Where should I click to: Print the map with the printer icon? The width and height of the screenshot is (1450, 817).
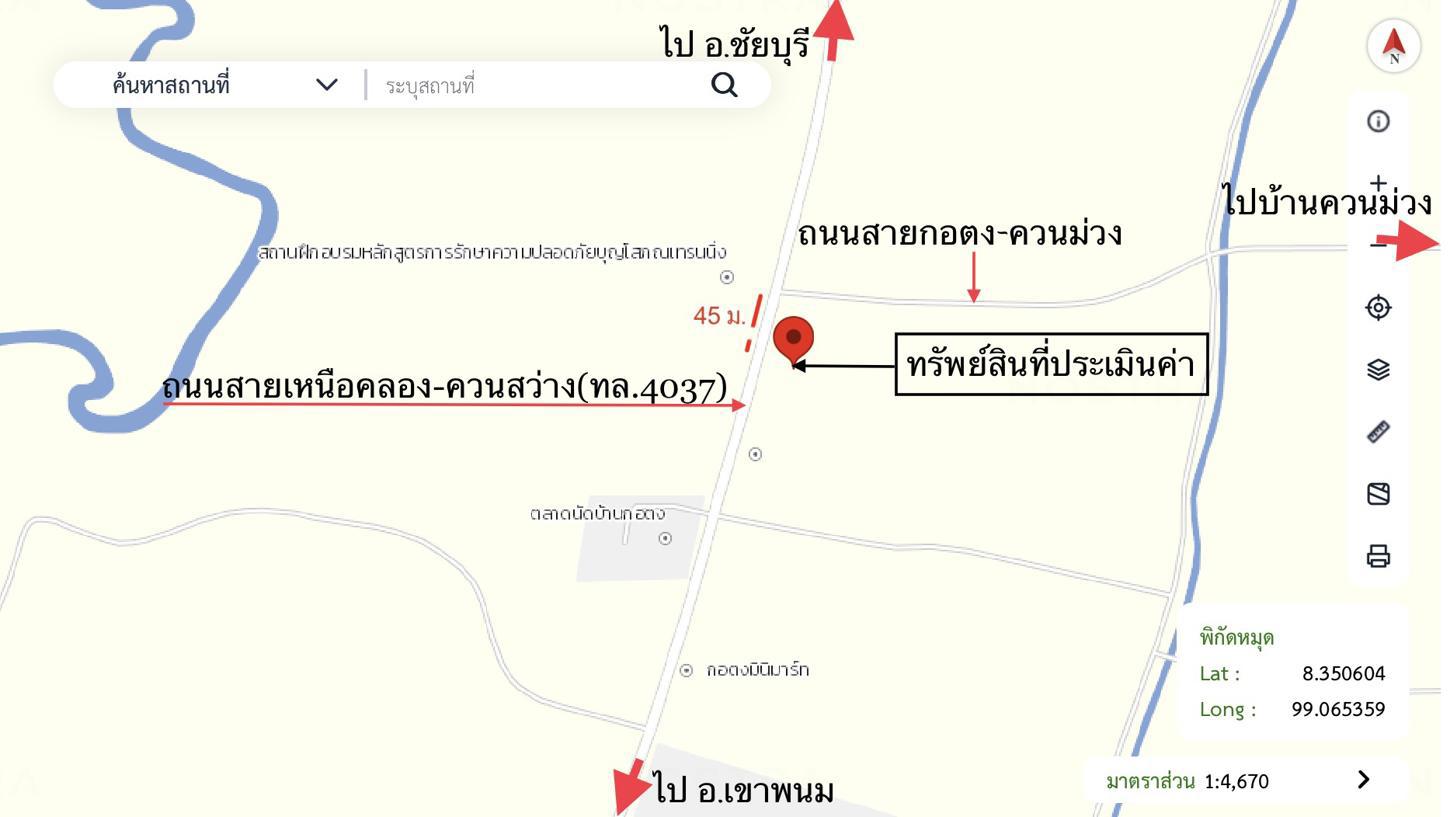[x=1378, y=556]
